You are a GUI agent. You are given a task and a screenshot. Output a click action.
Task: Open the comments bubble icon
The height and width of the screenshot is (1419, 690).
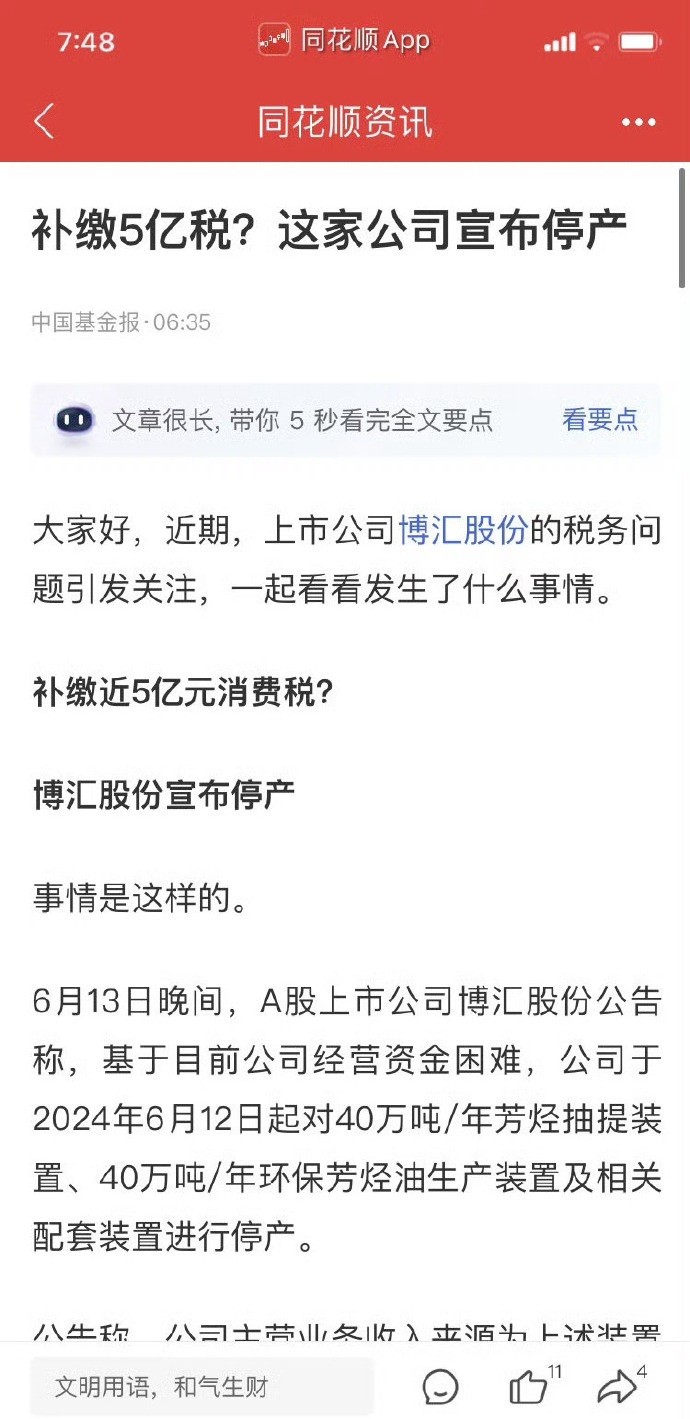click(x=441, y=1387)
